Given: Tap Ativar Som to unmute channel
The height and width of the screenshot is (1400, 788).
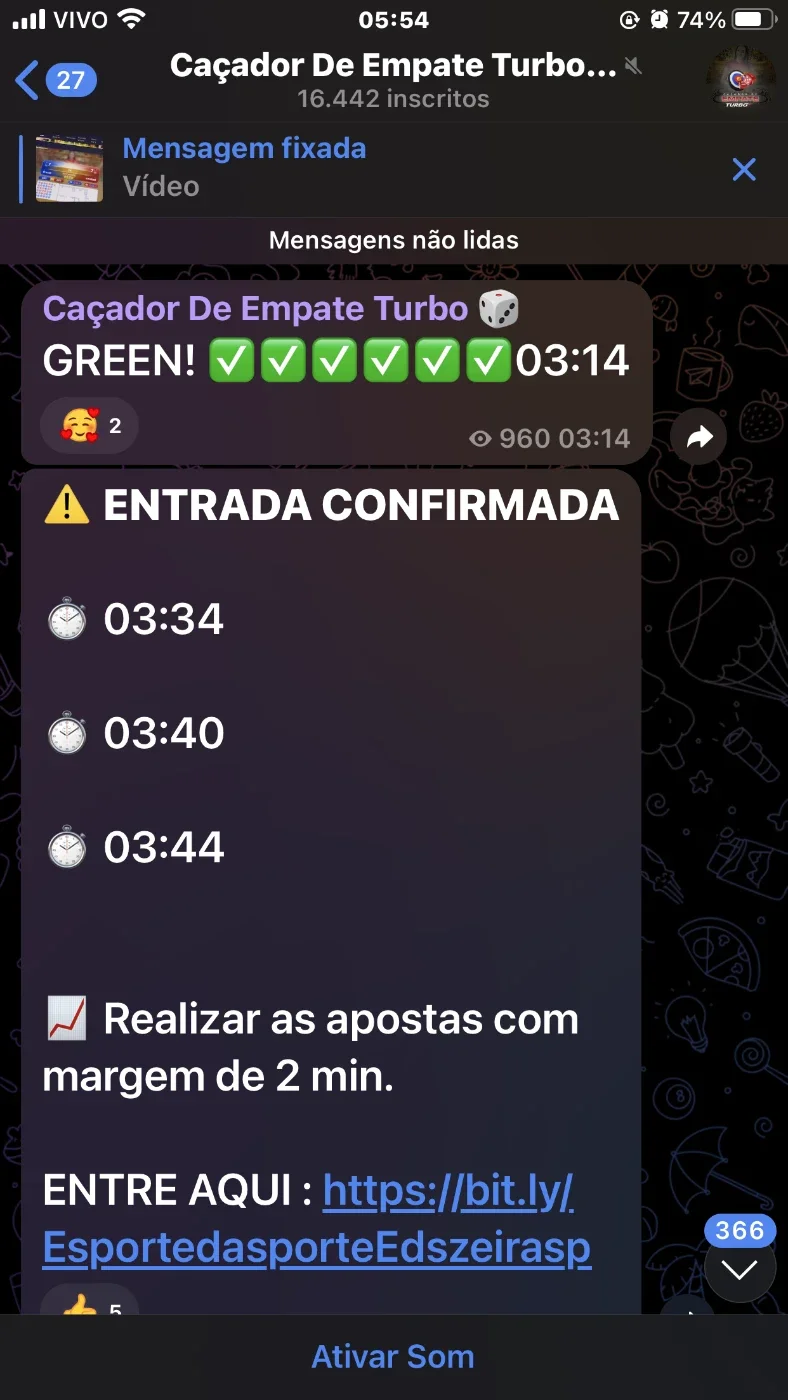Looking at the screenshot, I should [x=393, y=1357].
